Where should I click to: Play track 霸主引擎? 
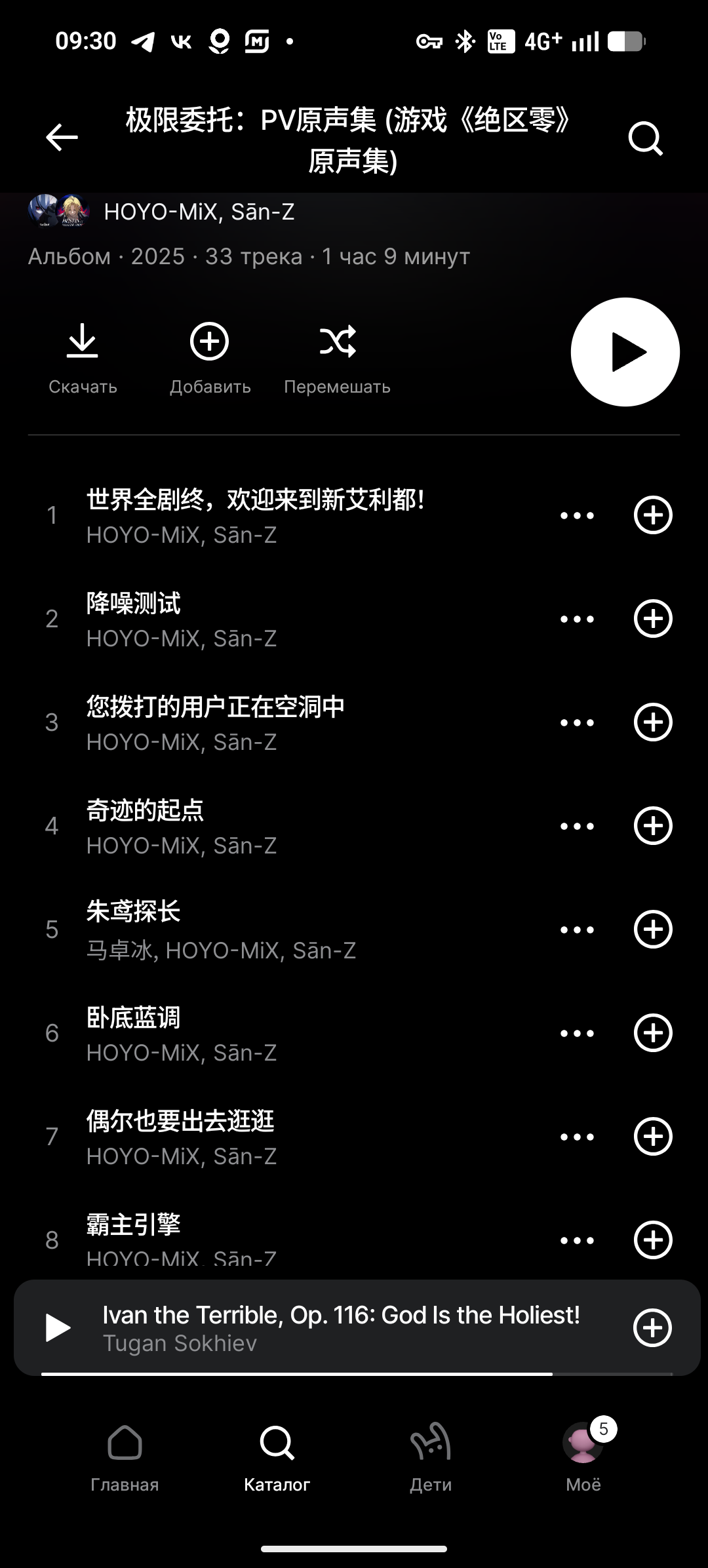pos(262,1238)
